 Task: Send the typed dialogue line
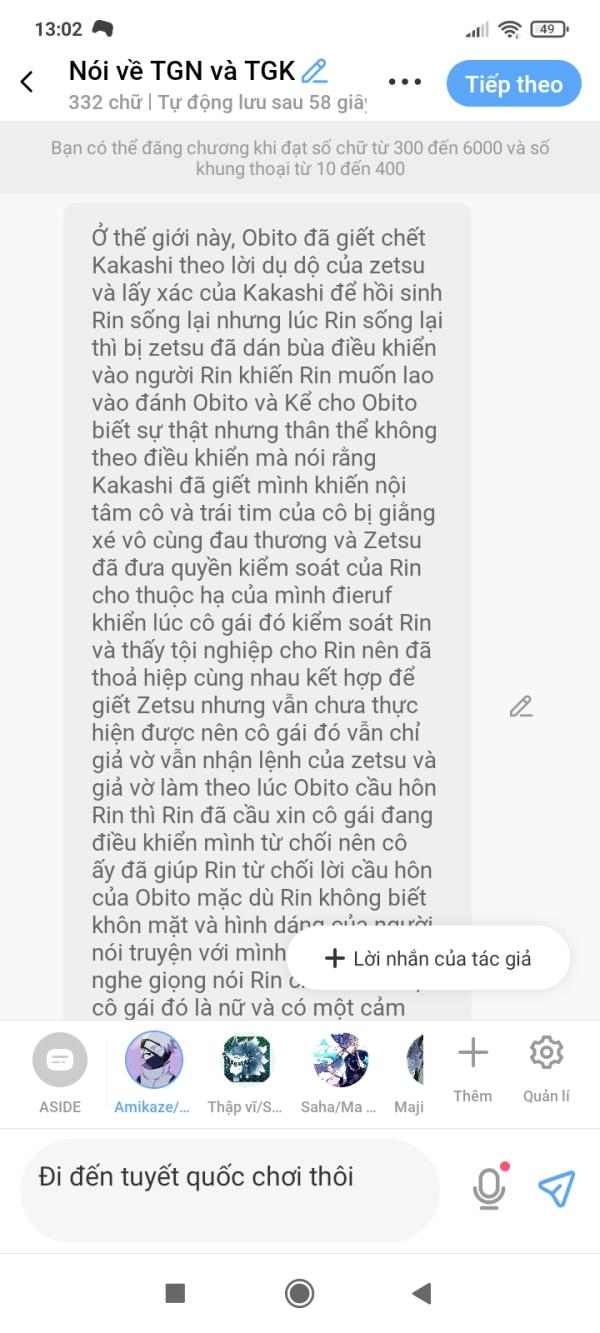point(556,1188)
